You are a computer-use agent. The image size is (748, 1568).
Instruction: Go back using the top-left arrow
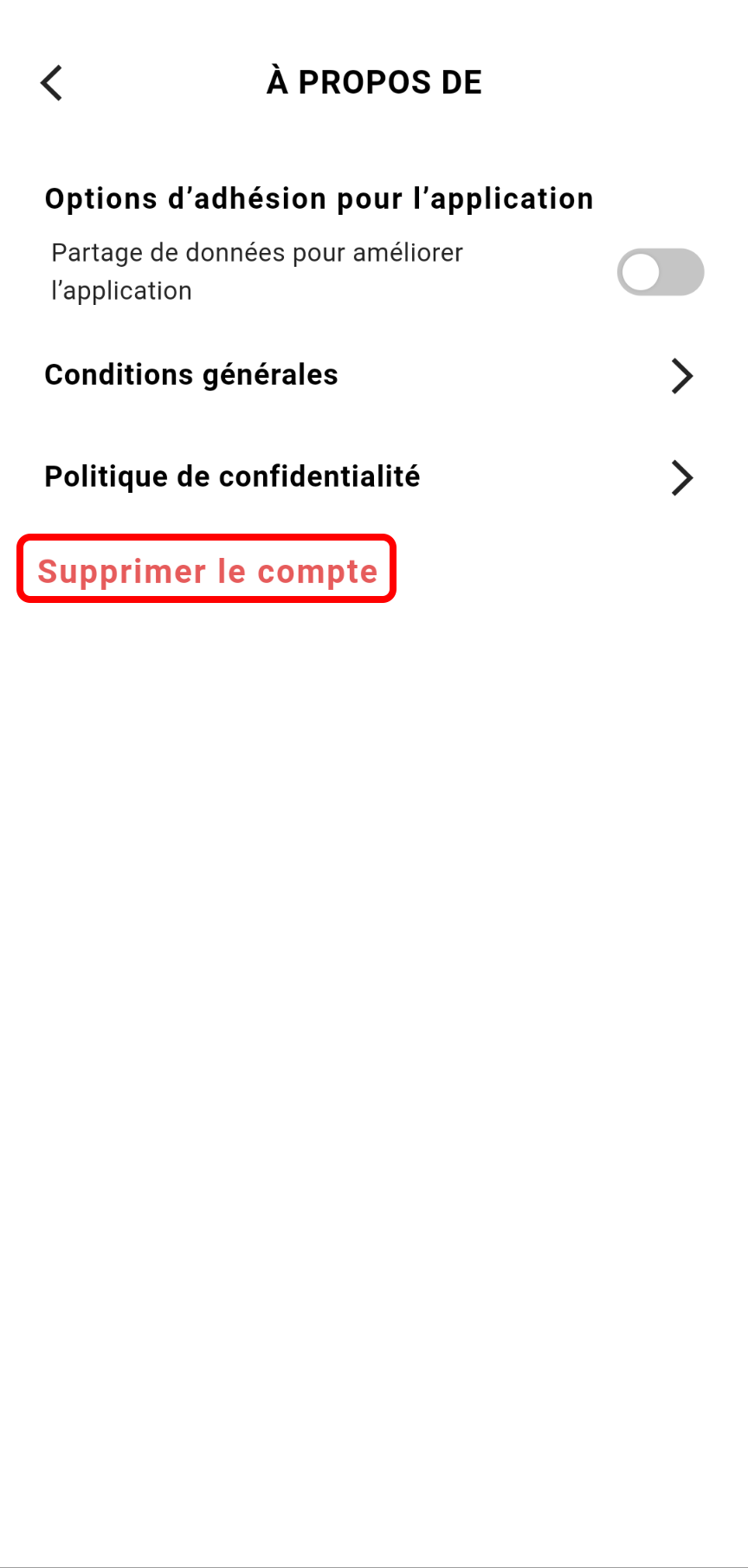point(52,83)
